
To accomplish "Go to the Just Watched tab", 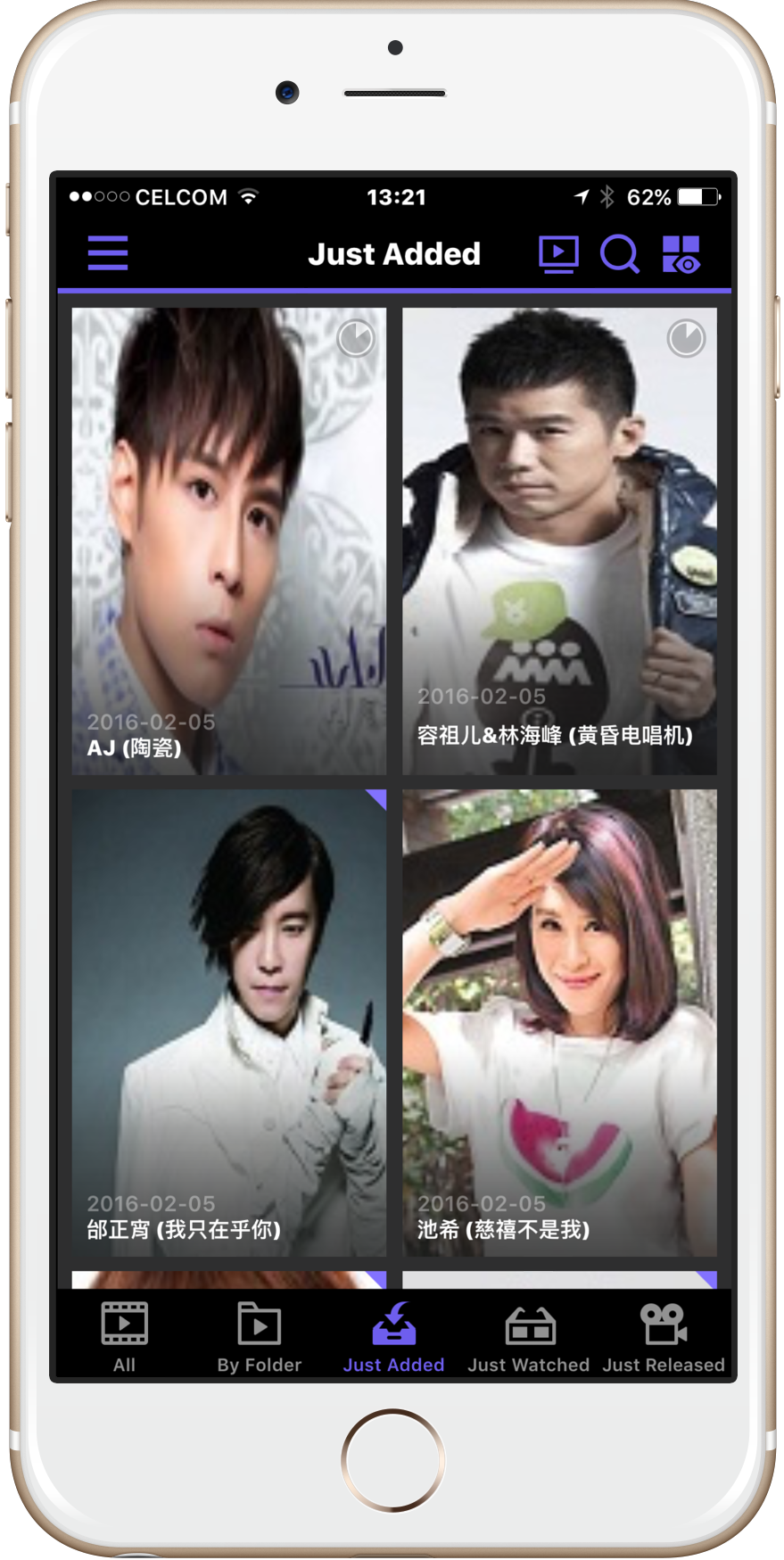I will [x=529, y=1336].
